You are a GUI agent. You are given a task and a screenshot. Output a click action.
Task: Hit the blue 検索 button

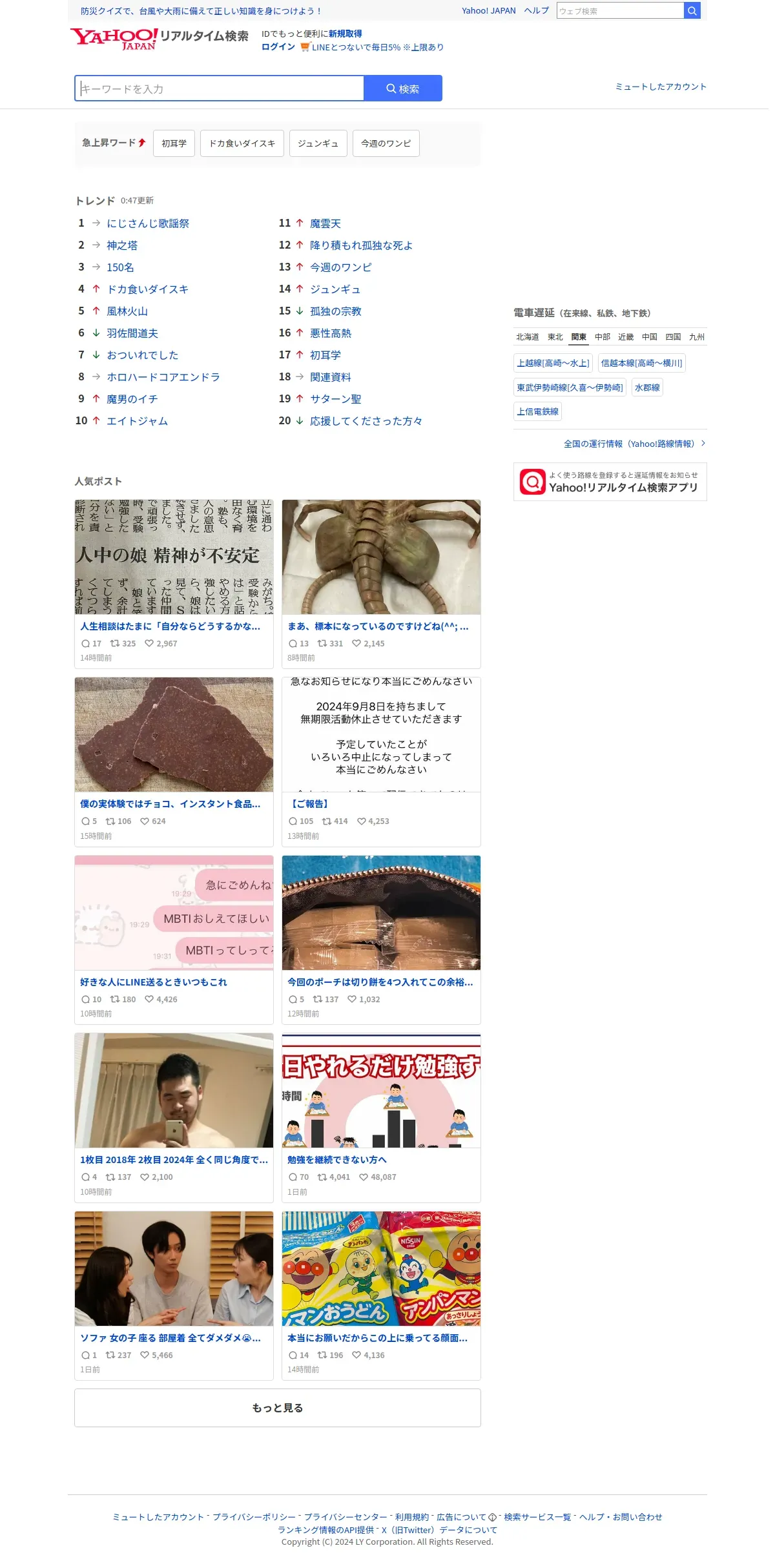point(403,88)
